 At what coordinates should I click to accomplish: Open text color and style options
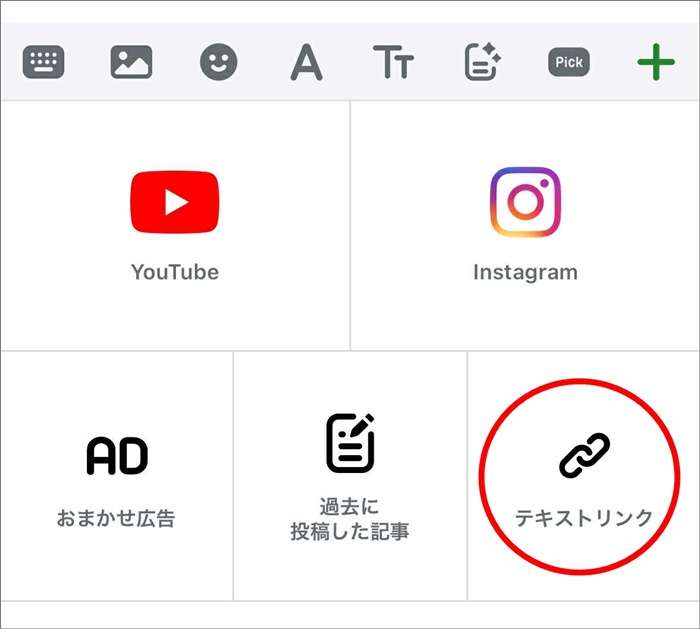306,63
